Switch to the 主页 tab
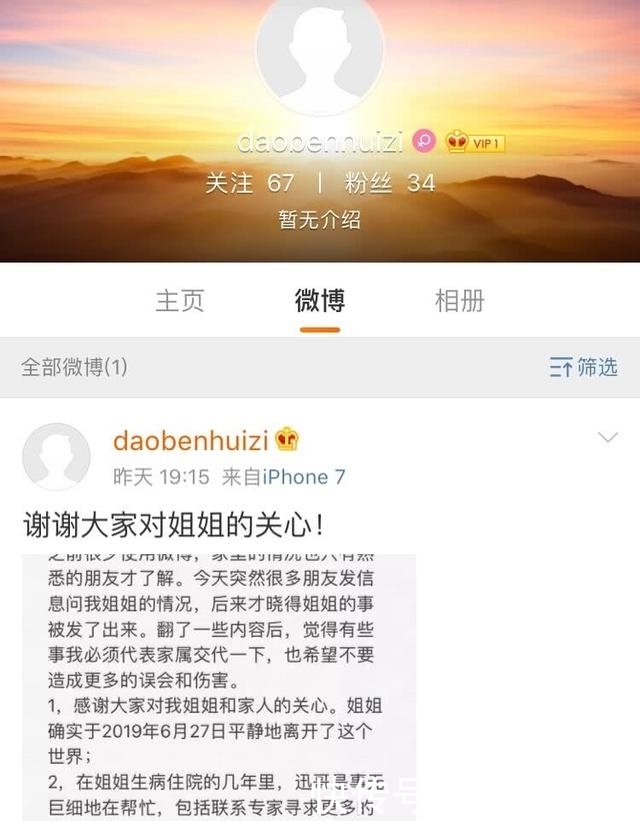This screenshot has width=640, height=821. click(x=180, y=300)
